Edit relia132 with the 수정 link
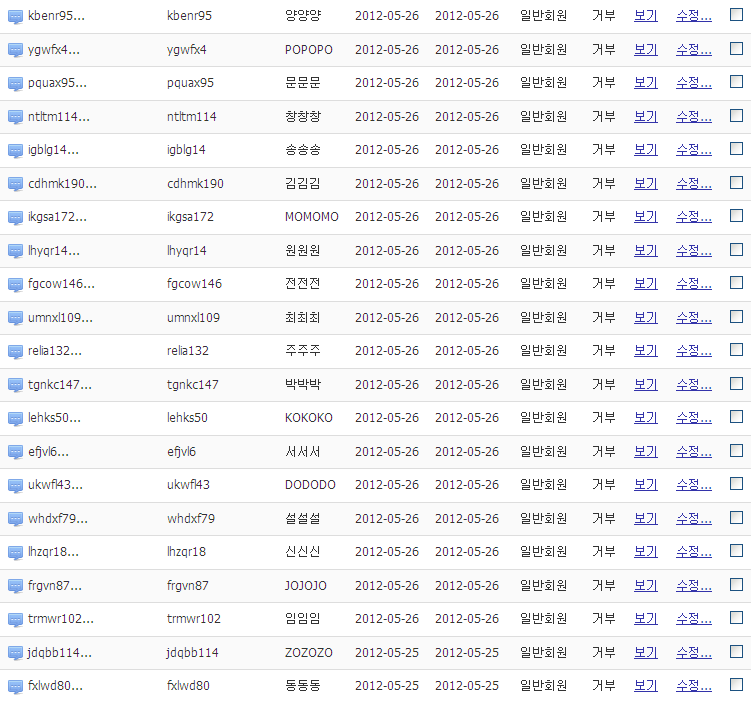 [692, 351]
